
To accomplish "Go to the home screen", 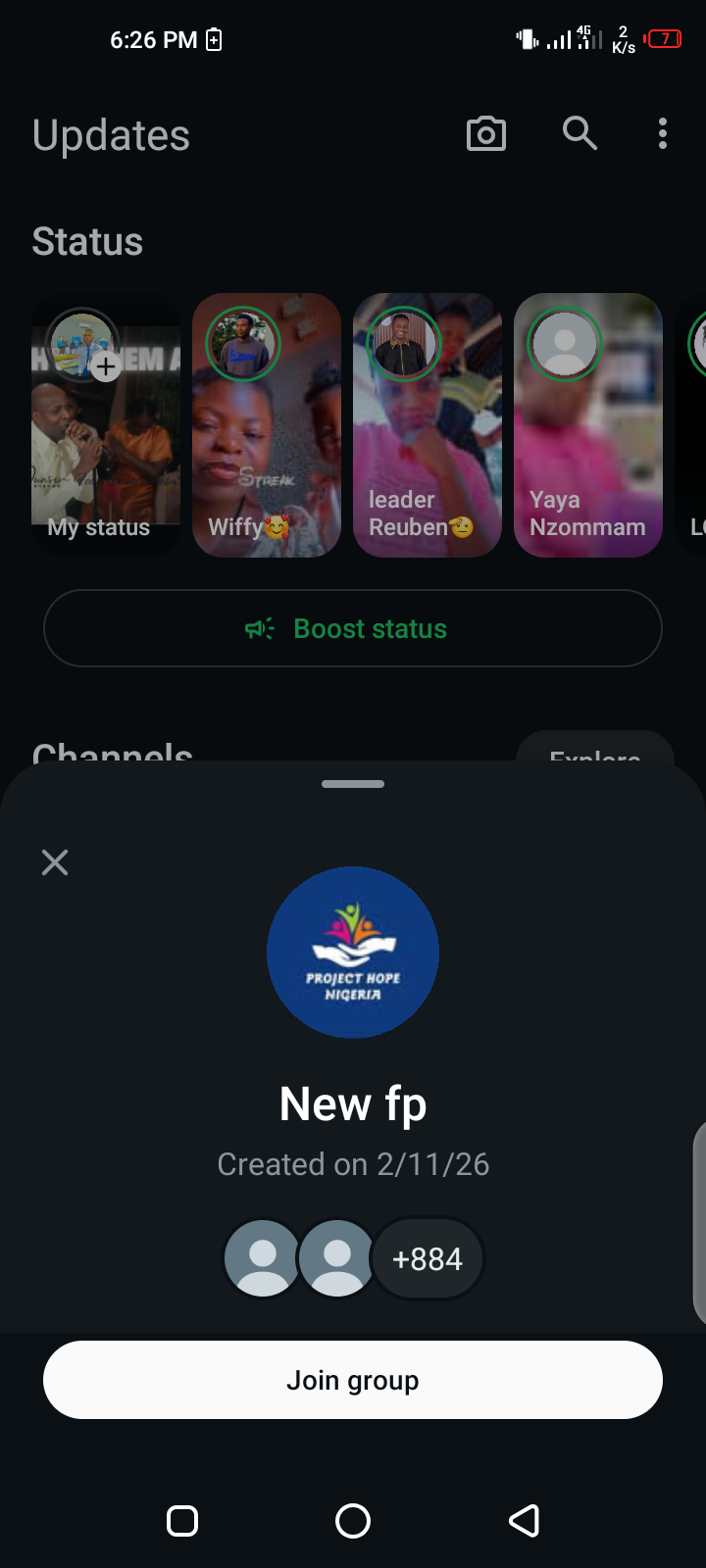I will [x=353, y=1521].
